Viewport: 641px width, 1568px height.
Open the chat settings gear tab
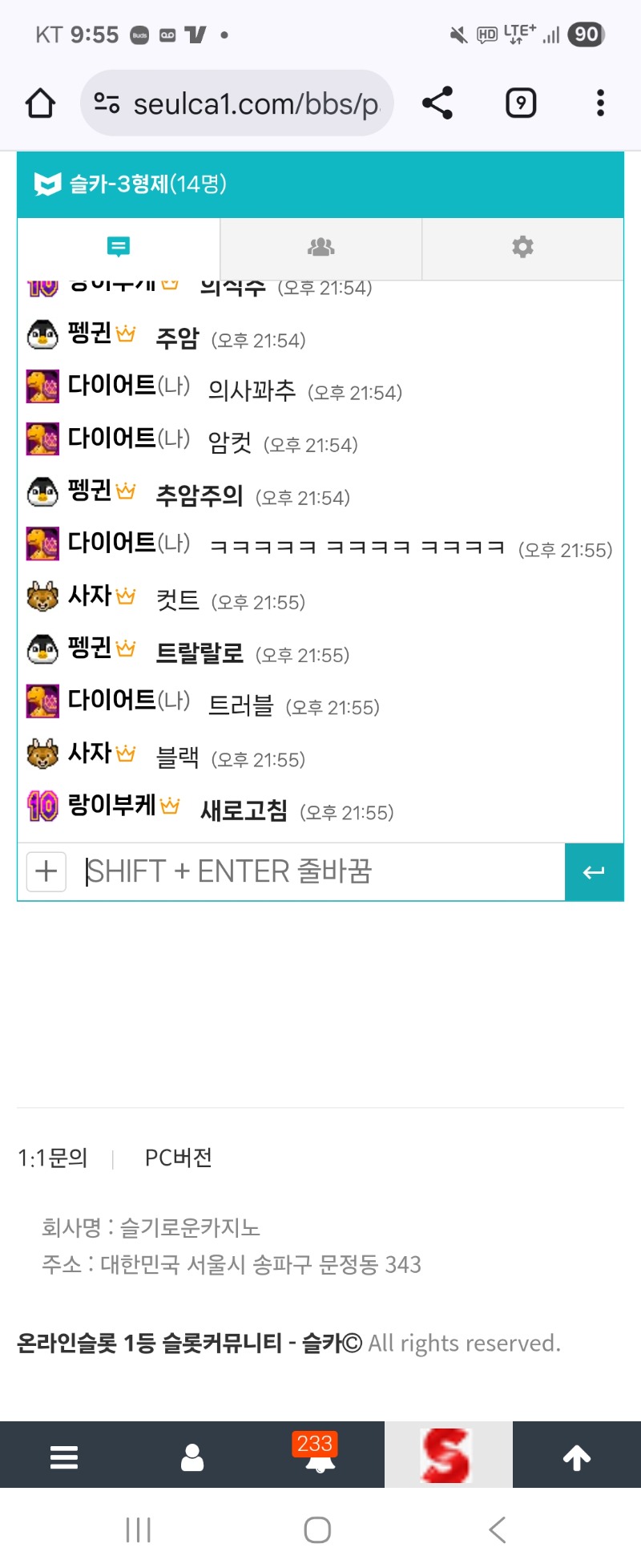pos(522,247)
